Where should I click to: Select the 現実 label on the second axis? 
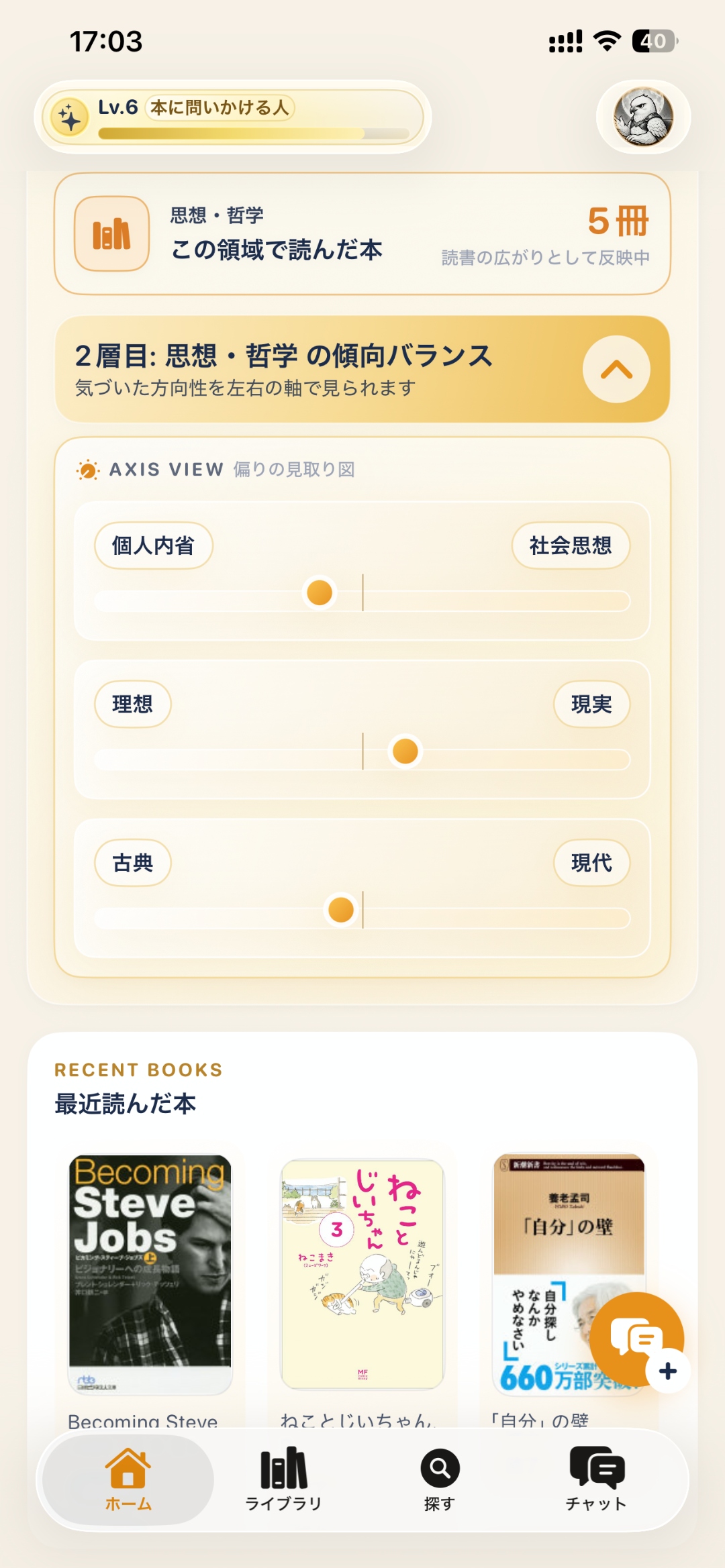593,704
